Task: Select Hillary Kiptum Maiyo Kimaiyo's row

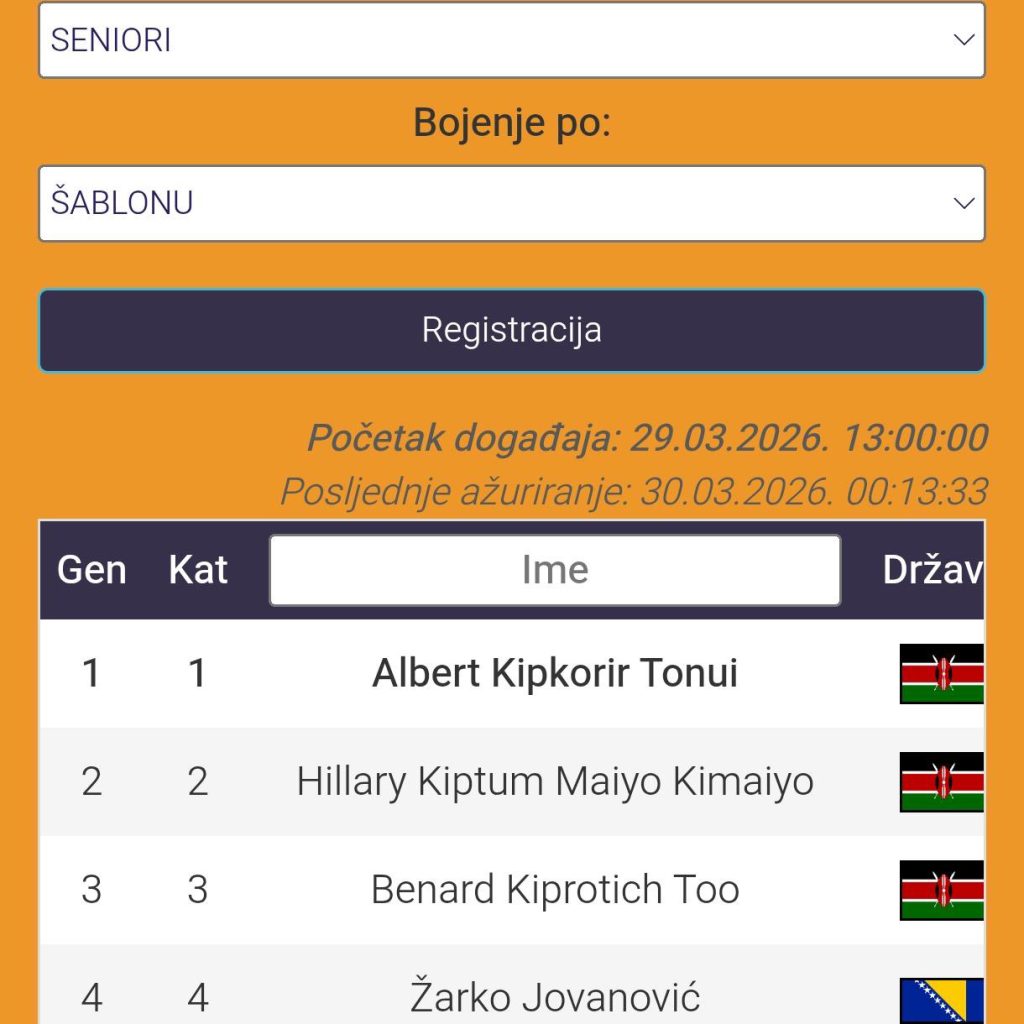Action: tap(554, 781)
